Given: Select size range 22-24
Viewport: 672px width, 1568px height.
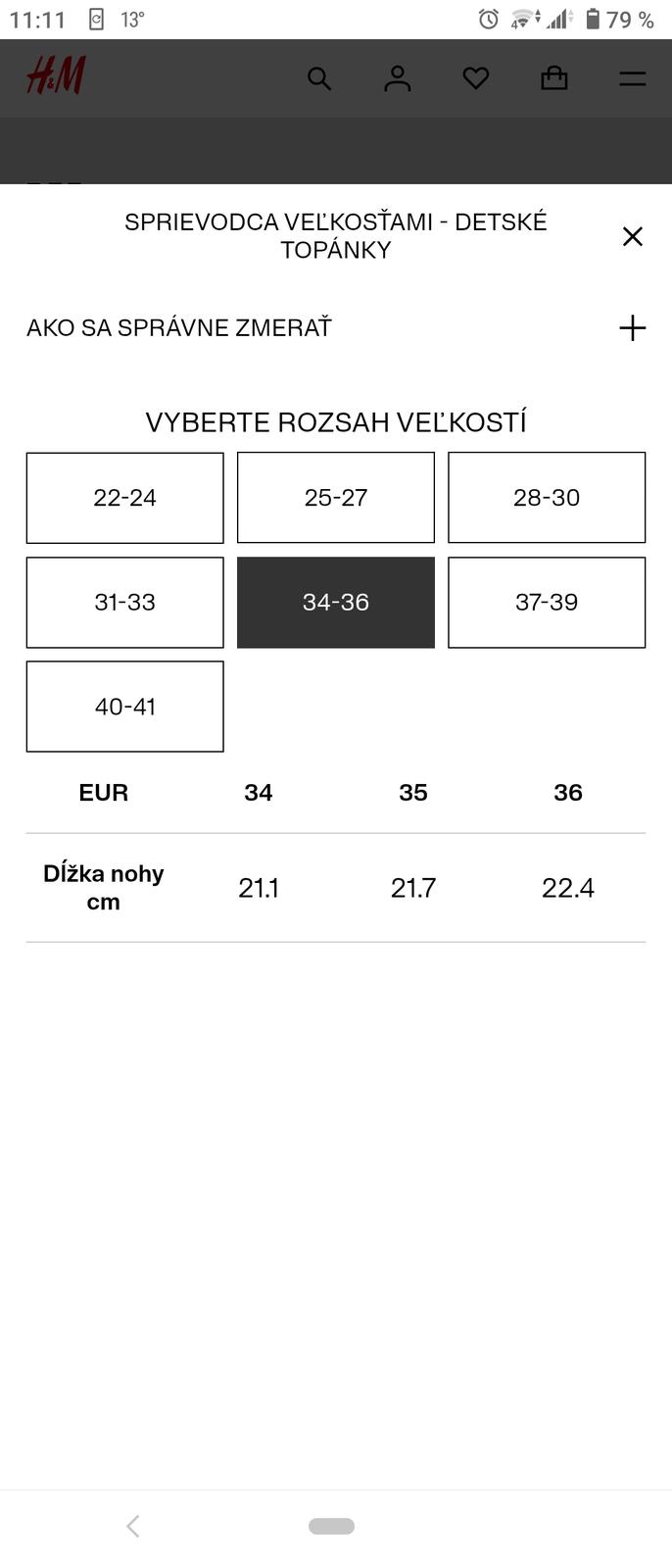Looking at the screenshot, I should click(x=124, y=498).
